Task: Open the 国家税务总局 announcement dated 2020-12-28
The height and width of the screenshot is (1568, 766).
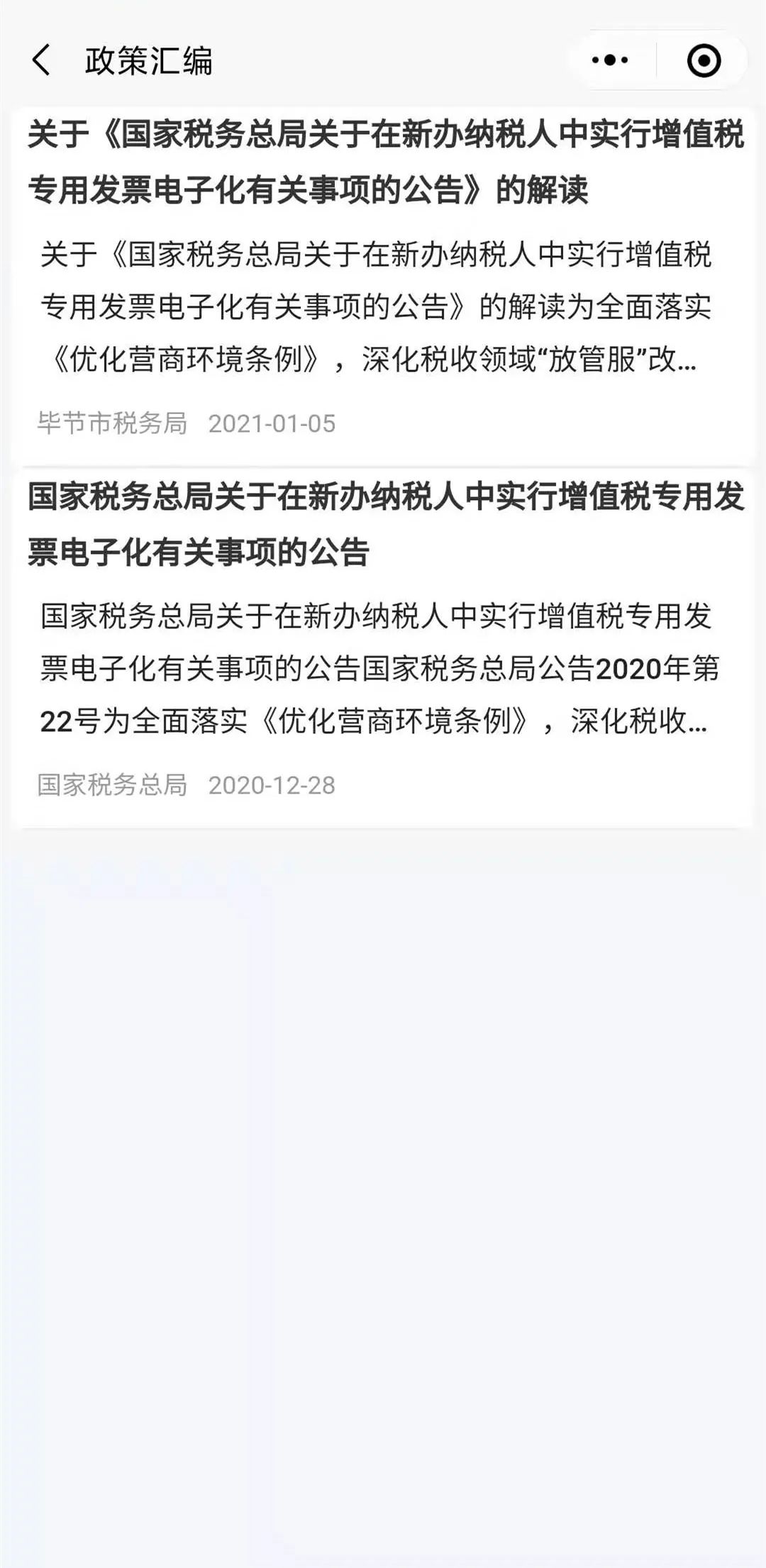Action: pyautogui.click(x=383, y=648)
